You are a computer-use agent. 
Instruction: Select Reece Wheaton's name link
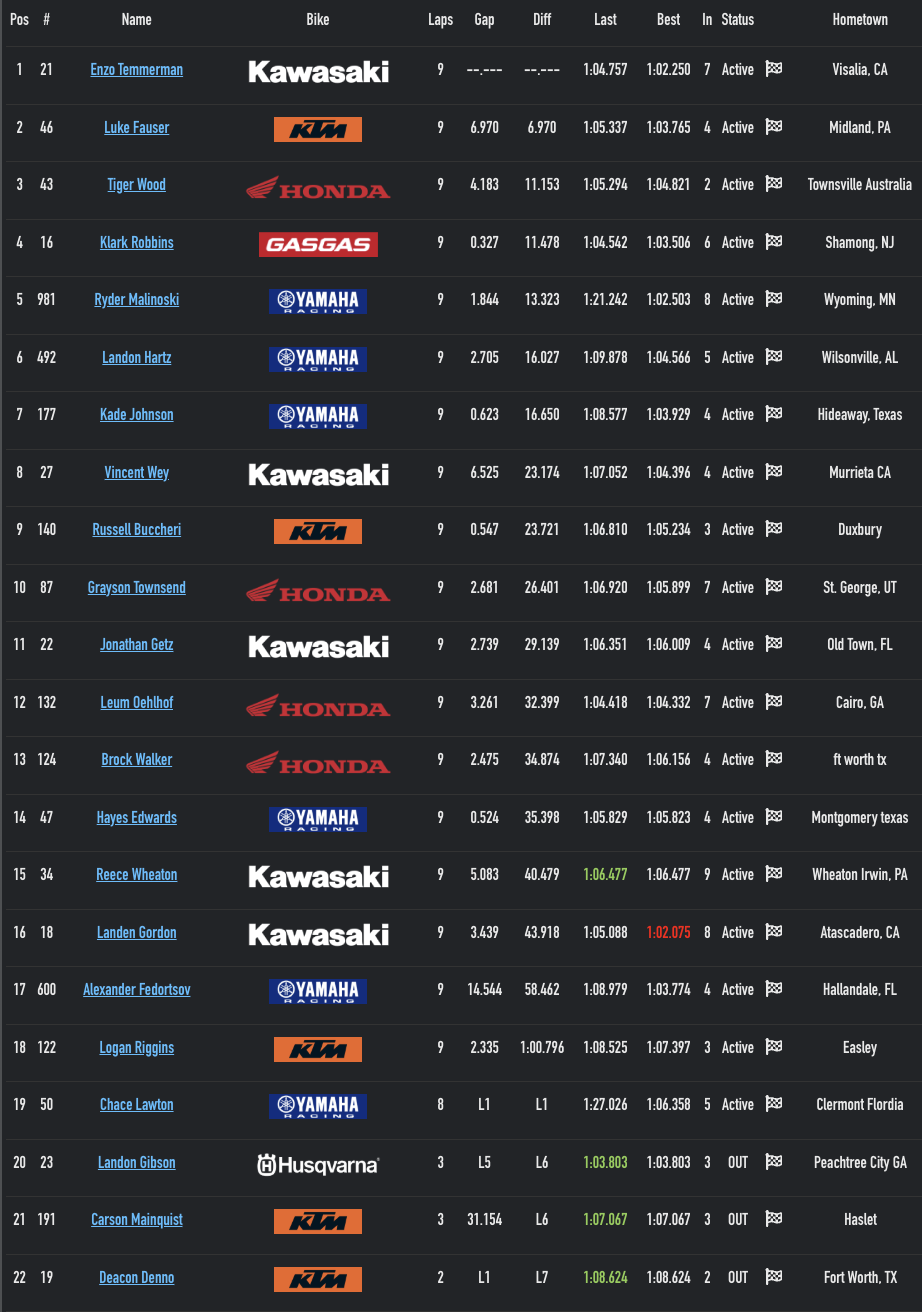pyautogui.click(x=136, y=875)
